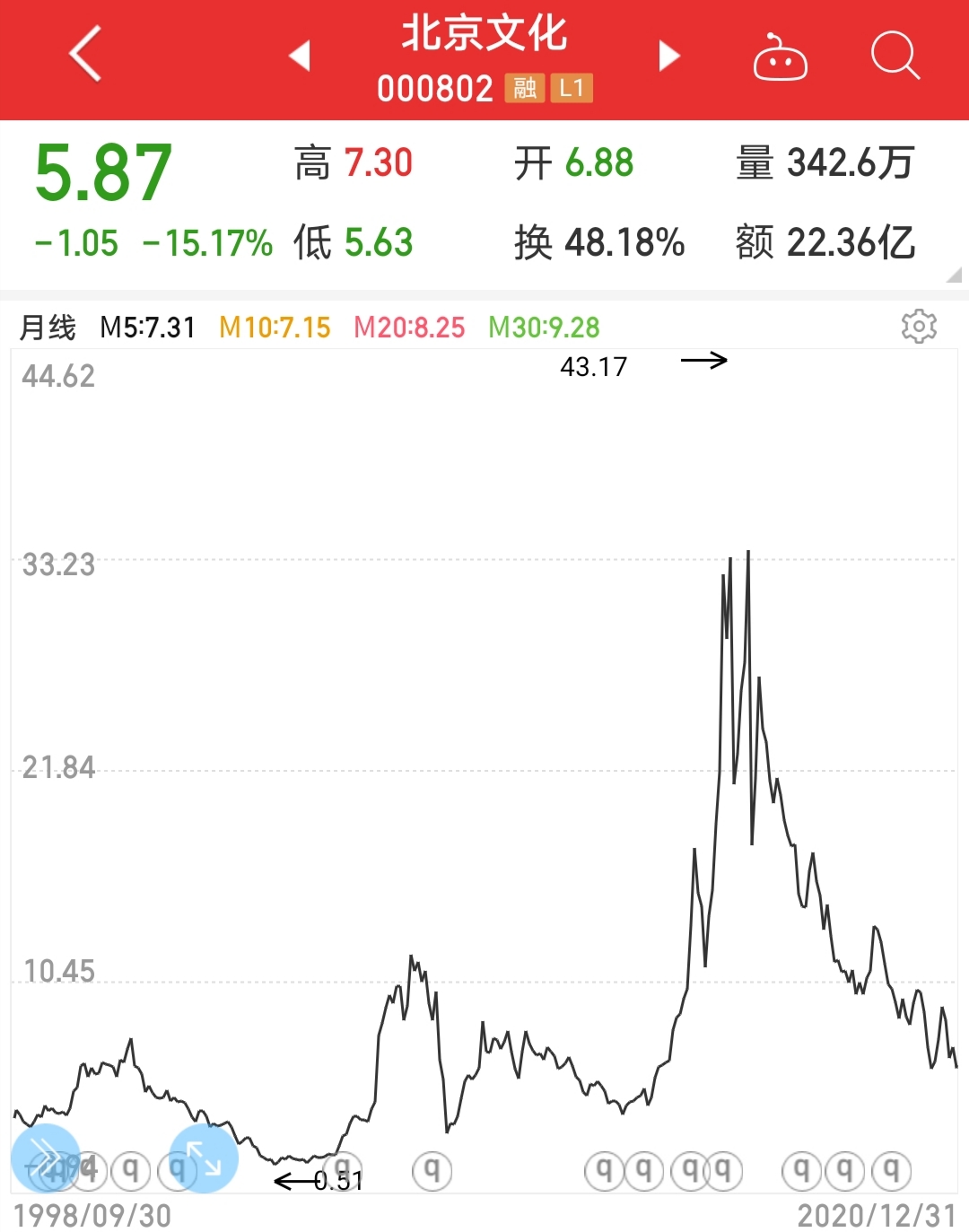Toggle the M10 moving average display

tap(275, 328)
